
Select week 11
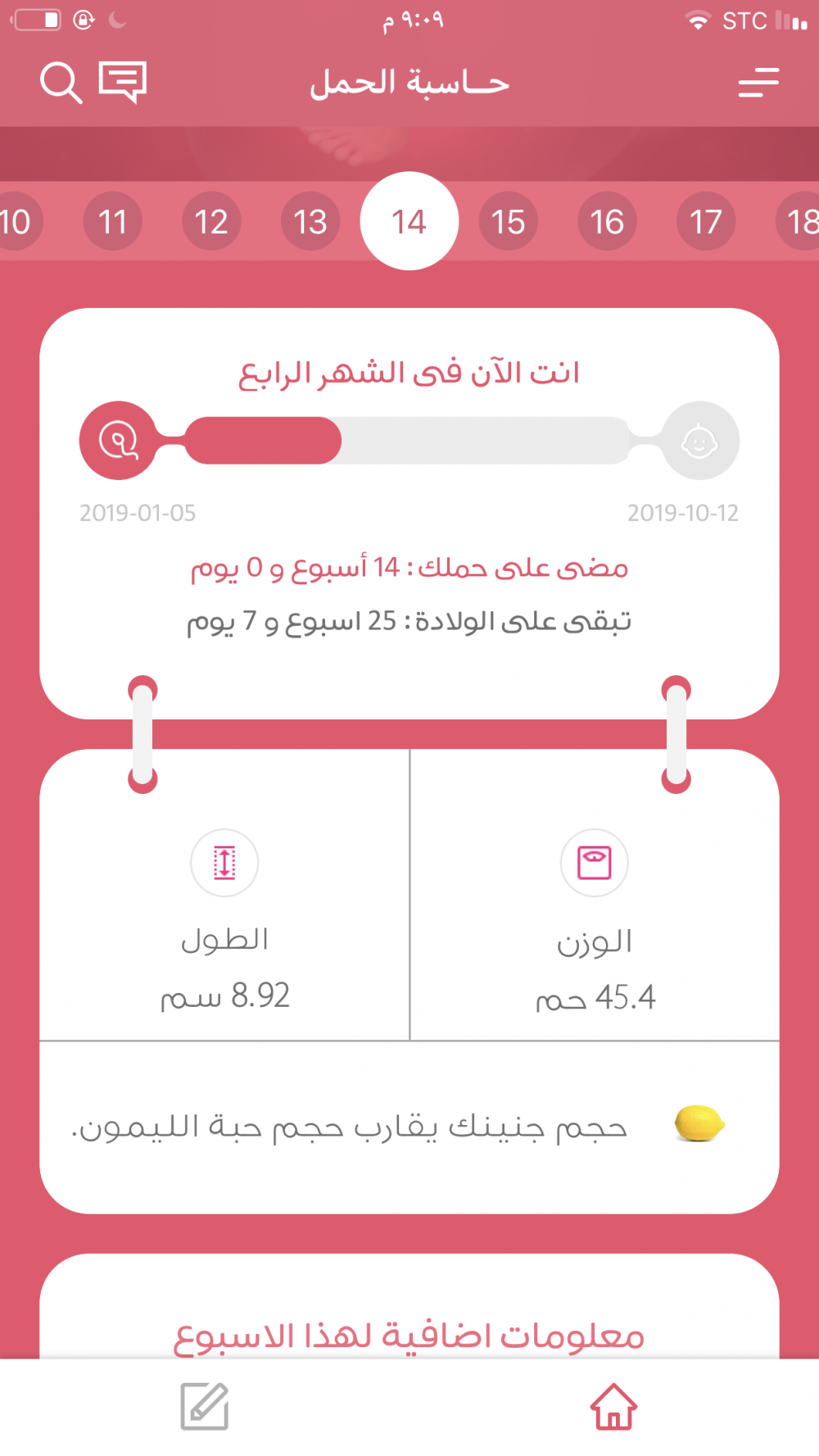point(113,221)
